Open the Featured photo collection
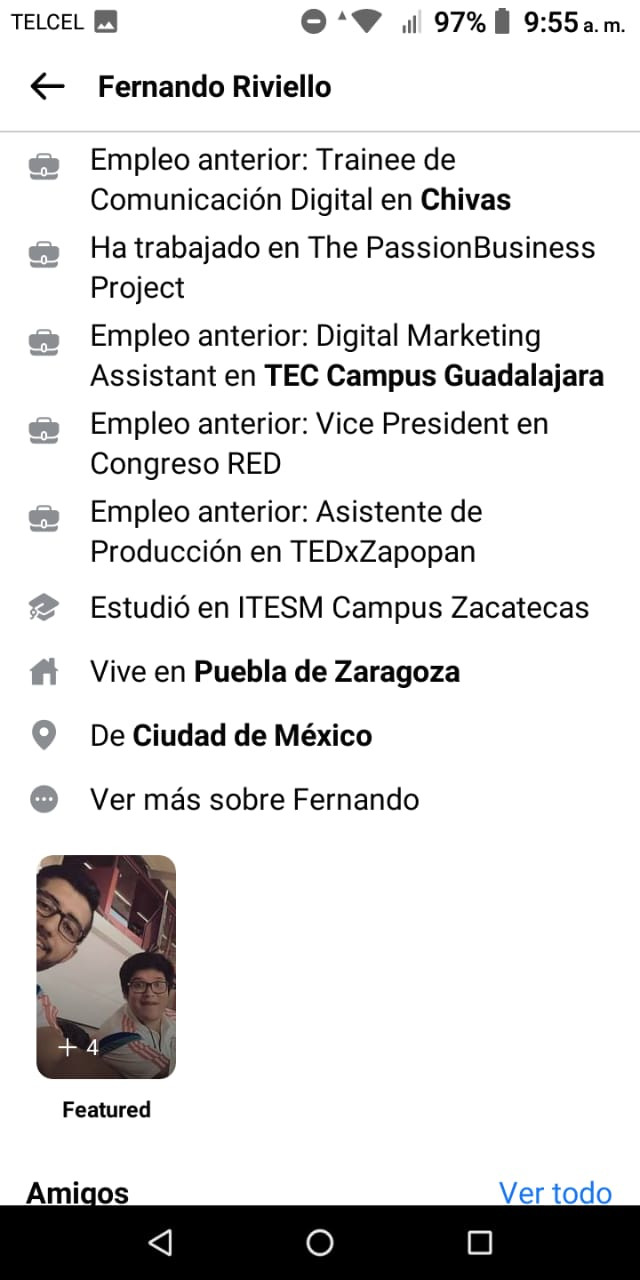Image resolution: width=640 pixels, height=1280 pixels. click(x=106, y=967)
